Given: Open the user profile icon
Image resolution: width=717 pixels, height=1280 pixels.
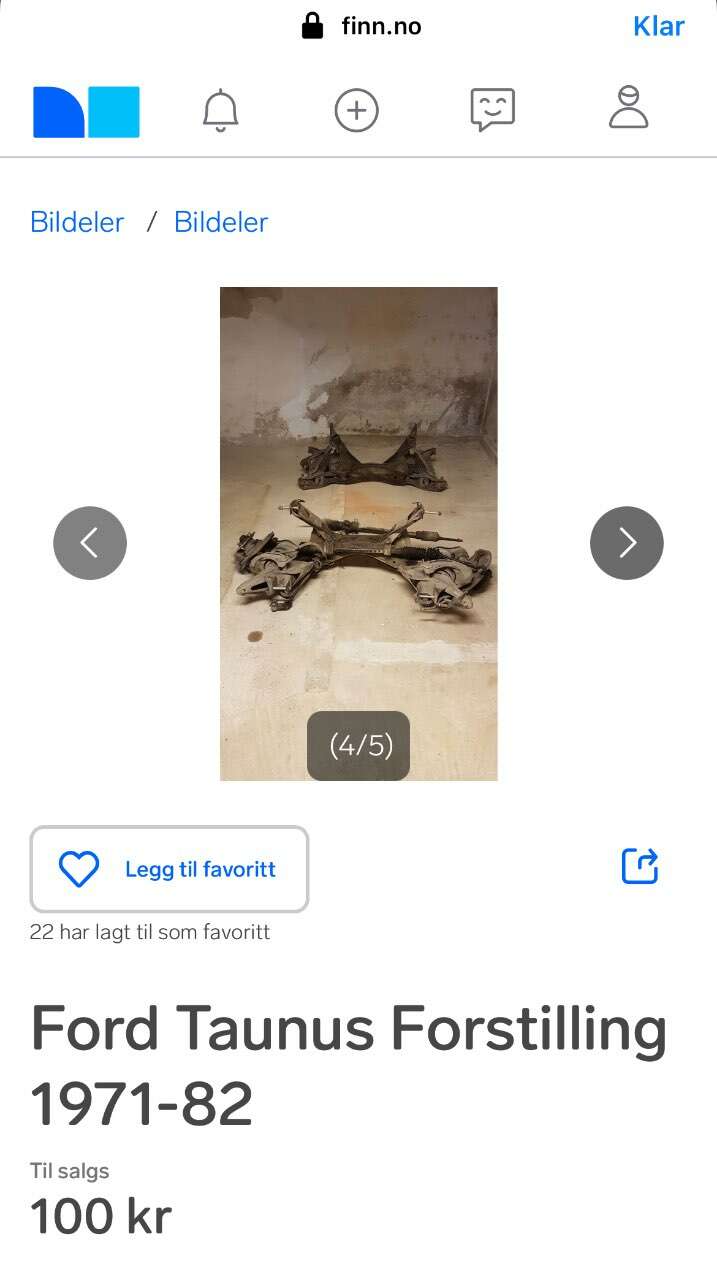Looking at the screenshot, I should [x=628, y=108].
